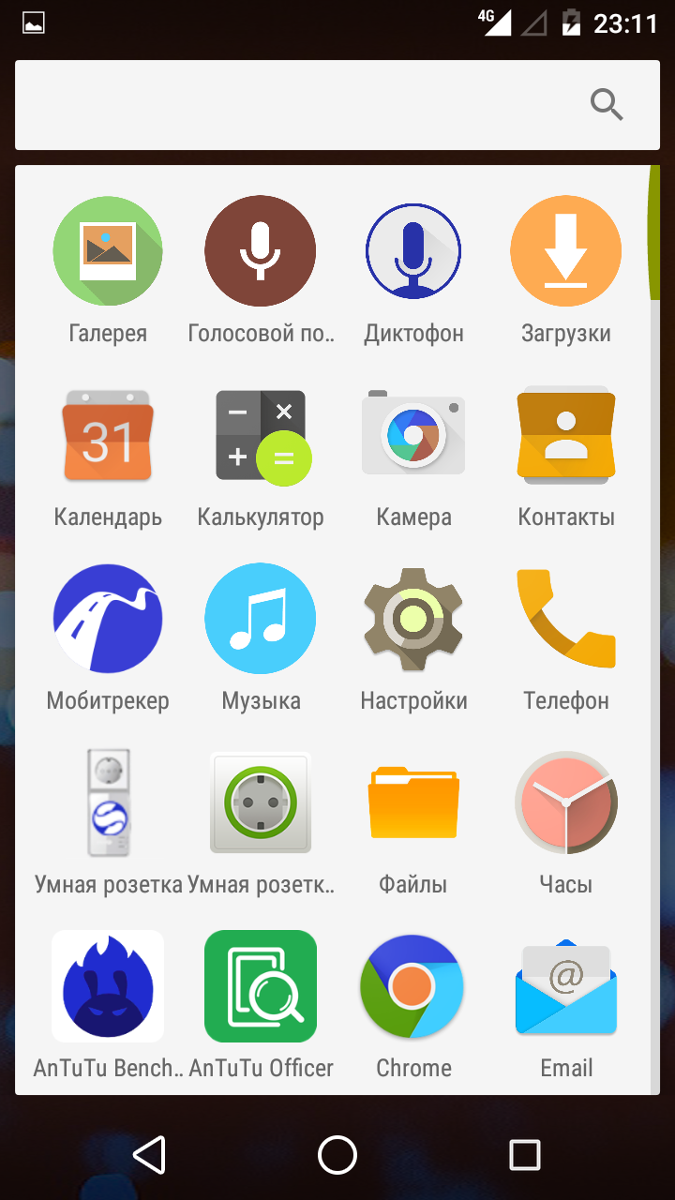Launch the Календарь app

[108, 435]
